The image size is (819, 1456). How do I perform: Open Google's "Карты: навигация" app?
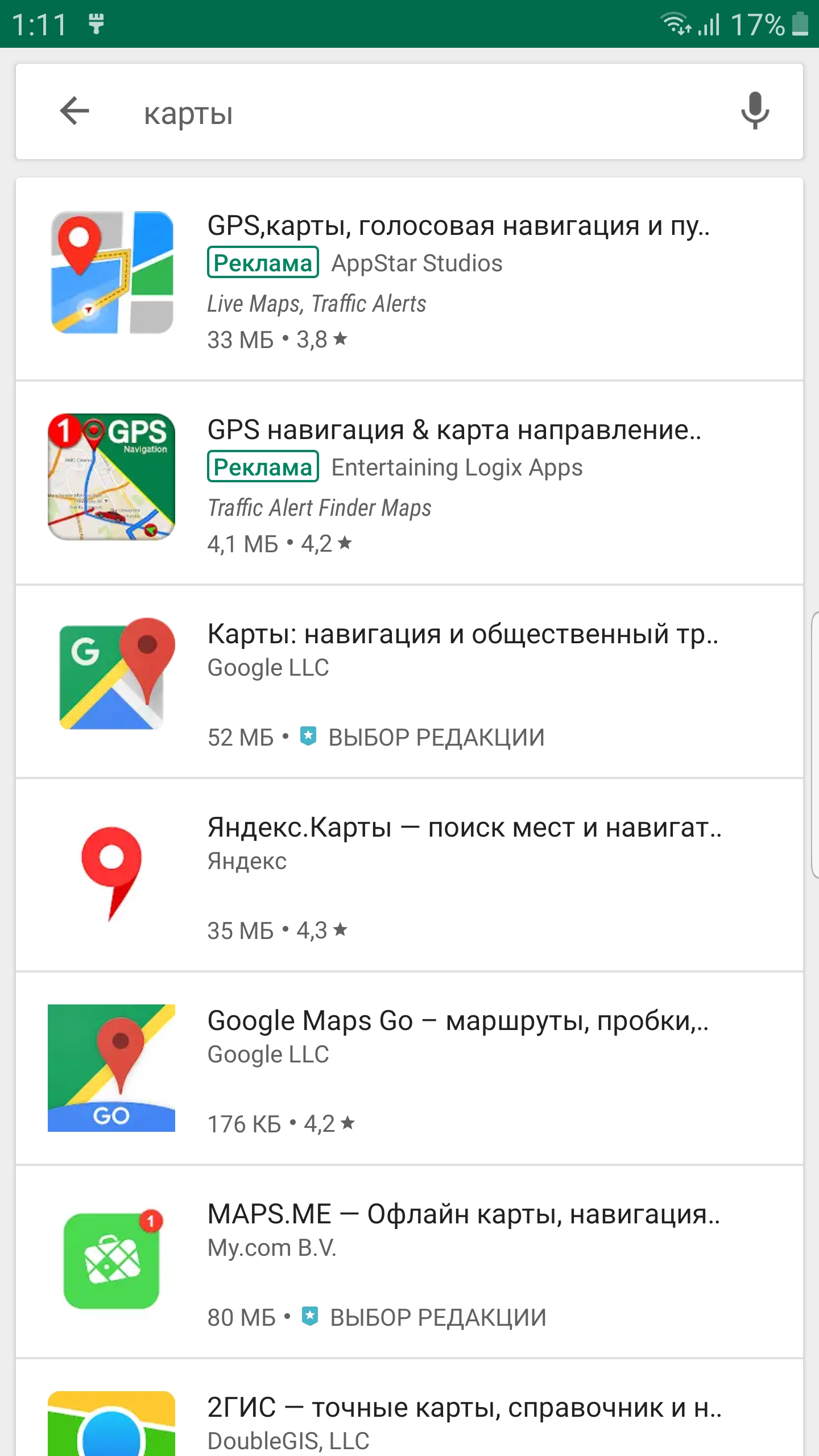[409, 682]
